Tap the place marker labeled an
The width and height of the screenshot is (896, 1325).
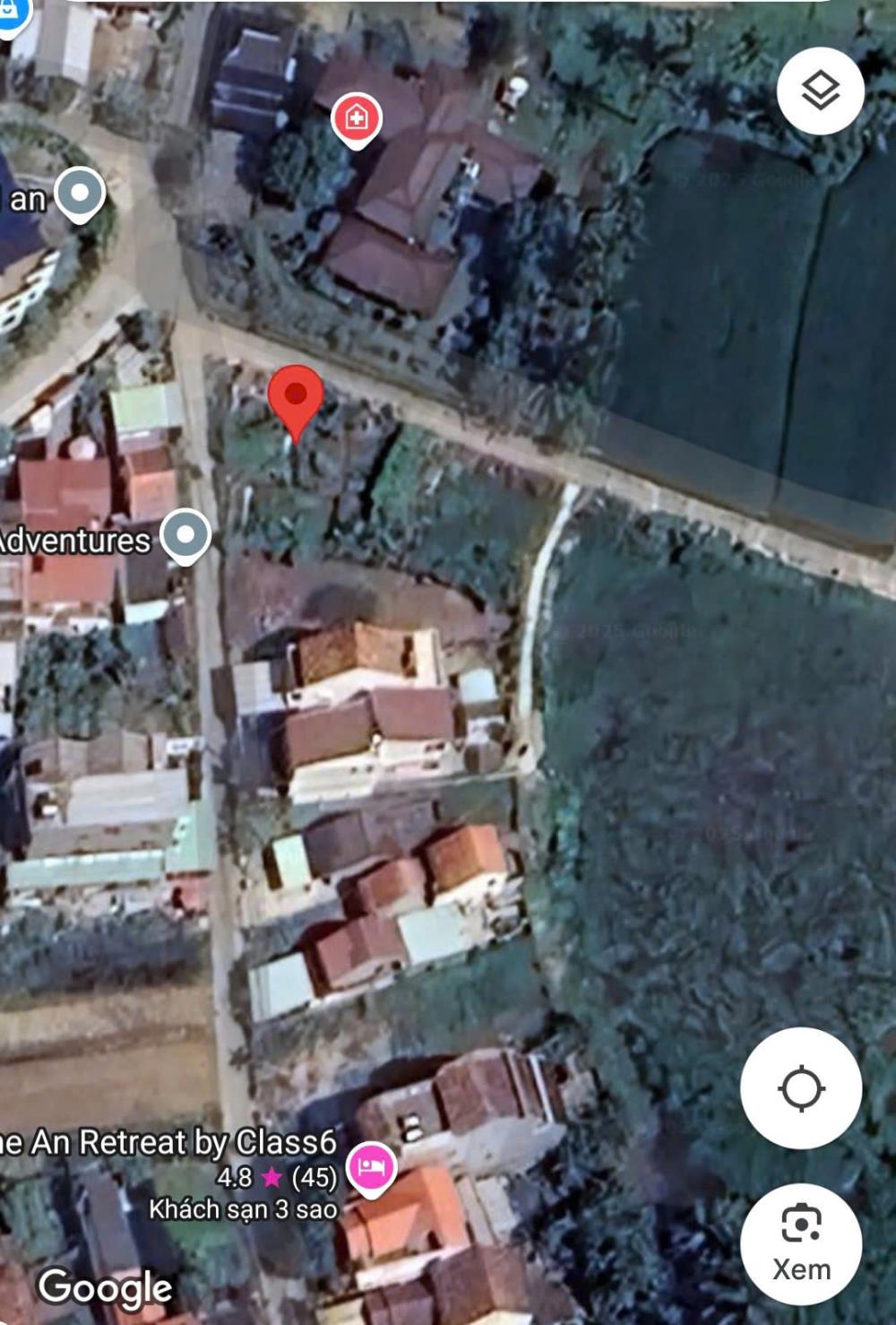[80, 194]
